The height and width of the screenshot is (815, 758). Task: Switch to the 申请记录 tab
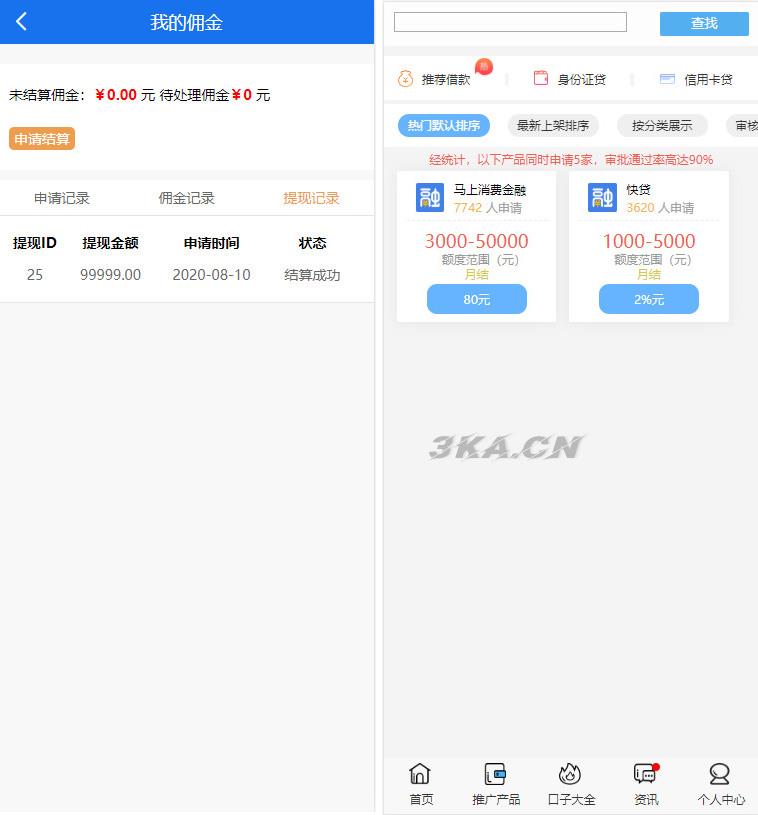point(62,198)
